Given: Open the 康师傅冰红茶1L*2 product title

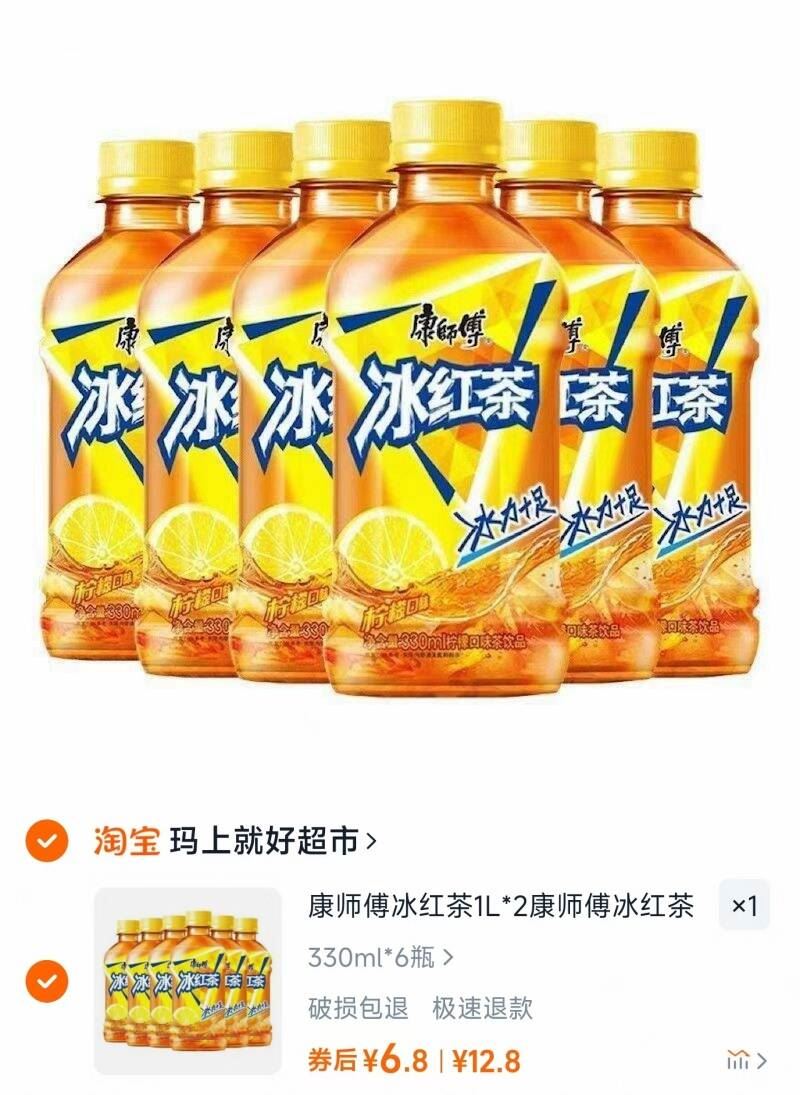Looking at the screenshot, I should coord(500,907).
